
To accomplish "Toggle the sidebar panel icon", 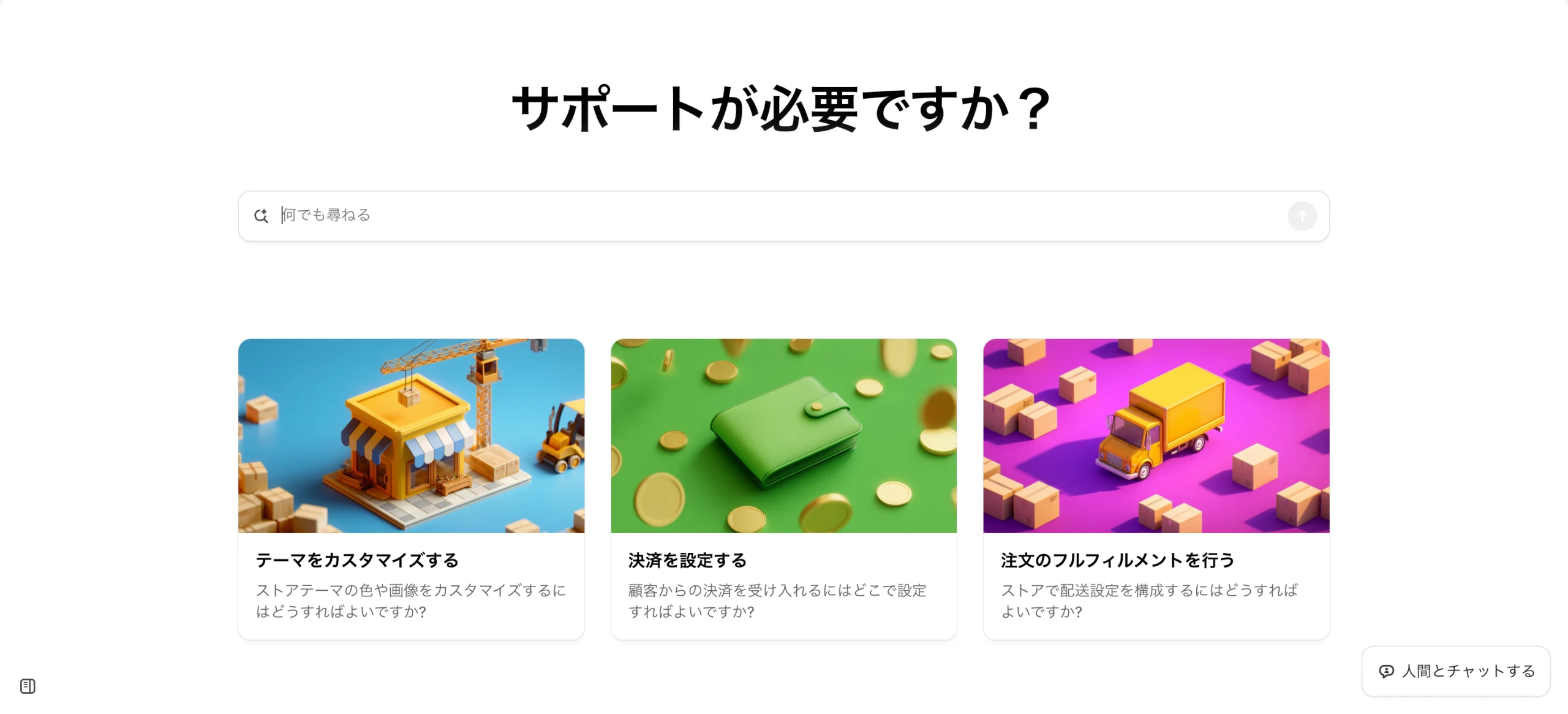I will [28, 686].
